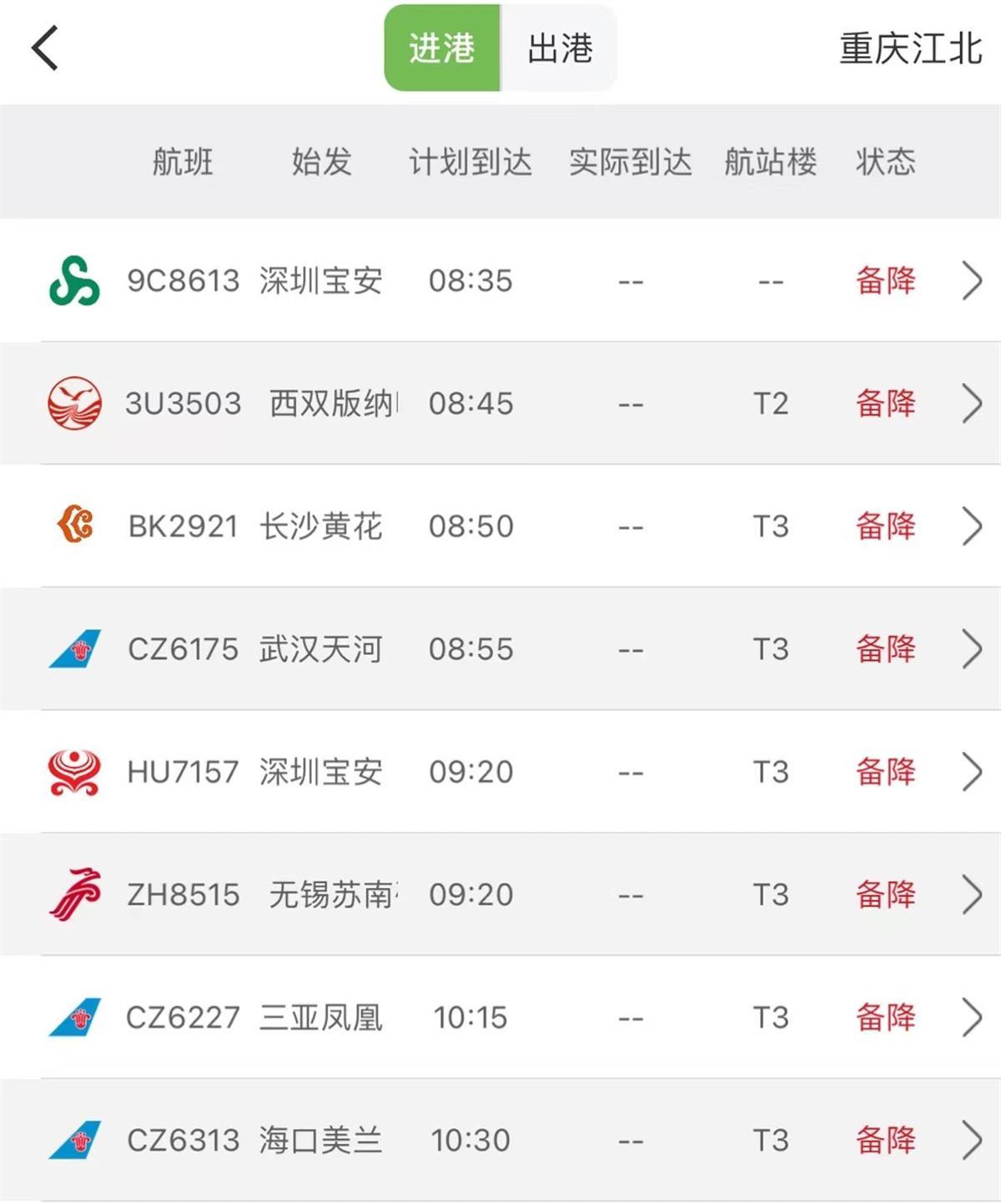Open flight 9C8613 details
This screenshot has height=1204, width=1001.
point(500,280)
